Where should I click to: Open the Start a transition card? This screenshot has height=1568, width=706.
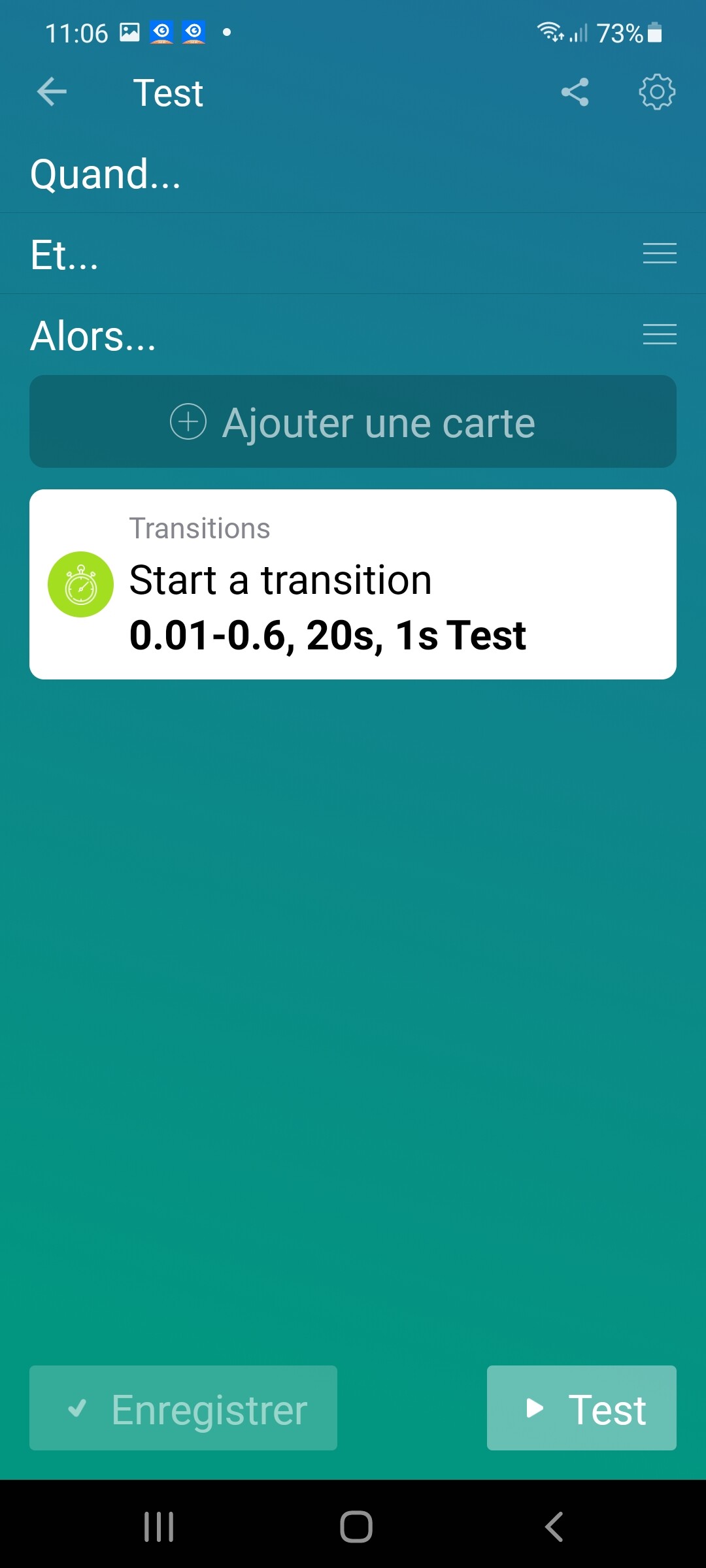point(353,584)
